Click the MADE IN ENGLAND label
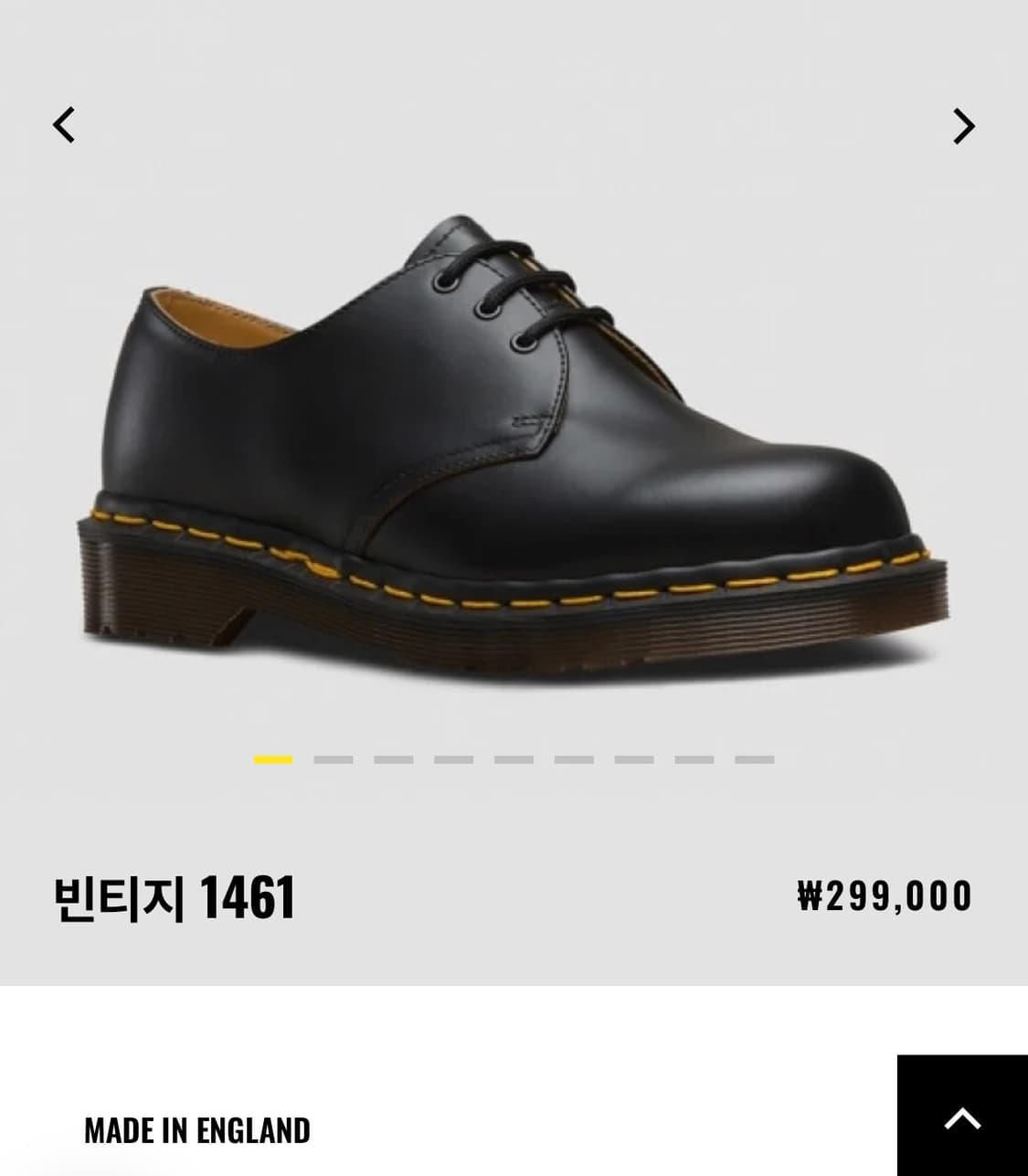 point(197,1130)
